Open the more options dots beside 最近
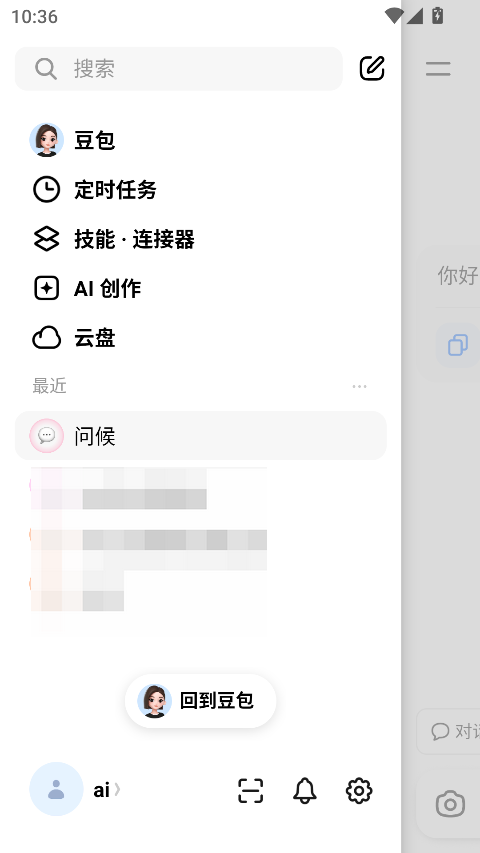This screenshot has width=480, height=853. [x=359, y=386]
